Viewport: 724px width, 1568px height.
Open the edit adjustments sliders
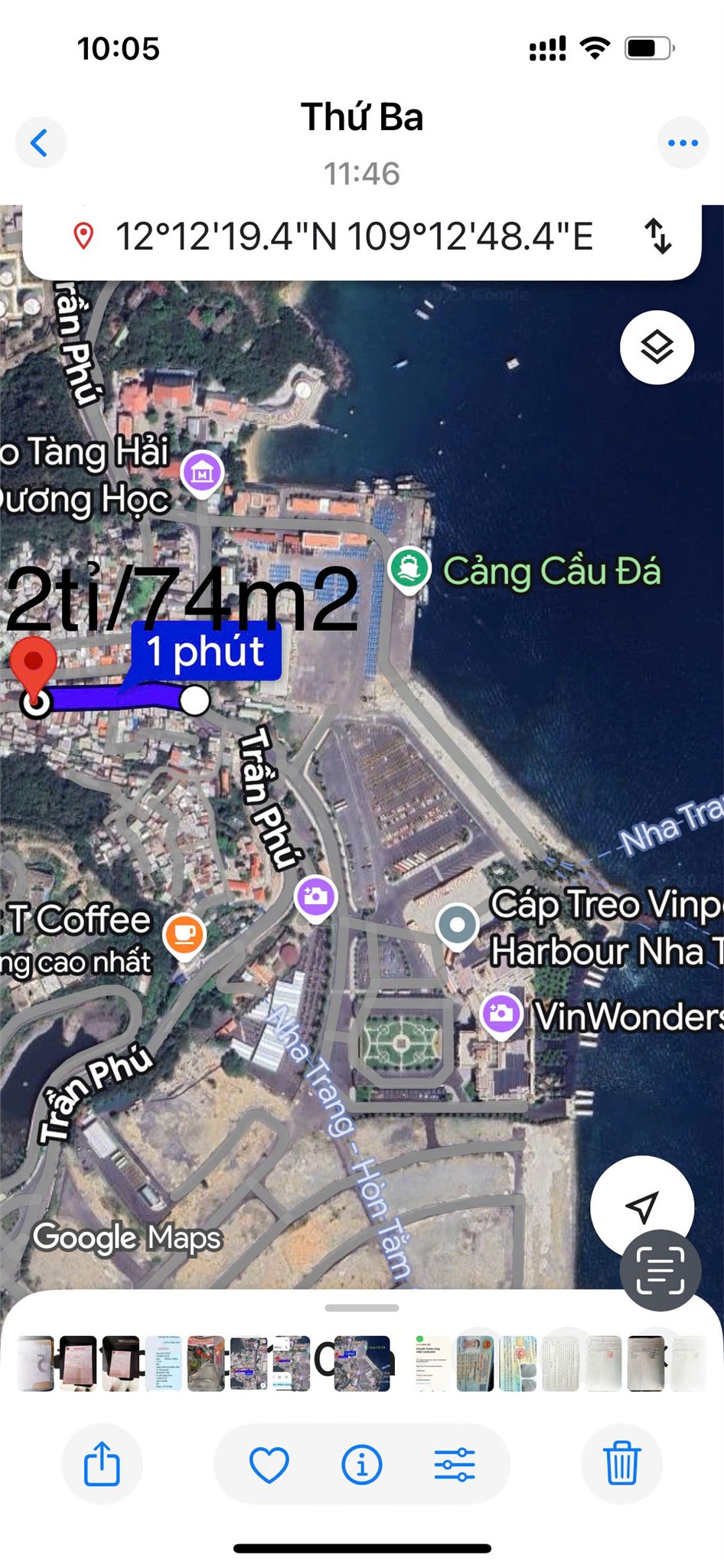pos(455,1464)
